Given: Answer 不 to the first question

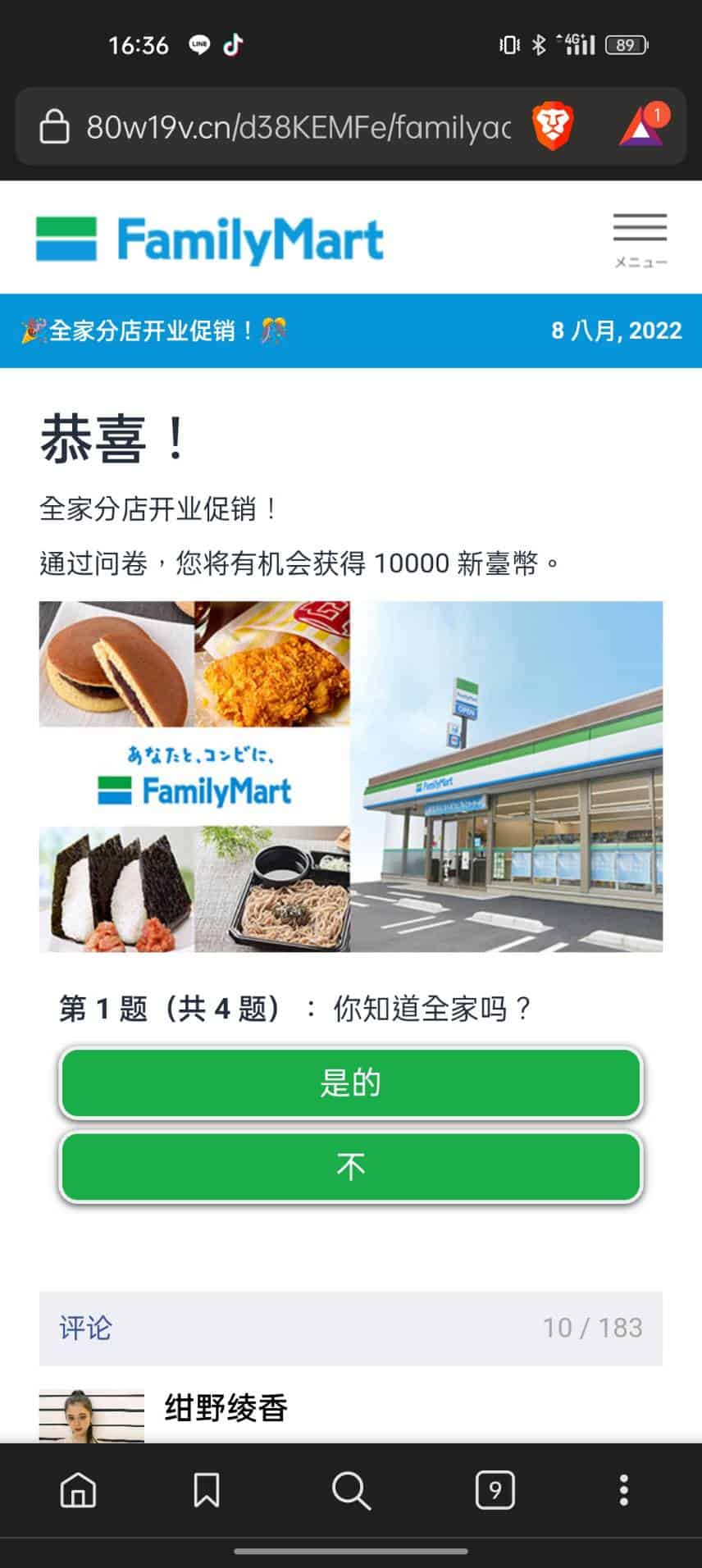Looking at the screenshot, I should point(351,1167).
